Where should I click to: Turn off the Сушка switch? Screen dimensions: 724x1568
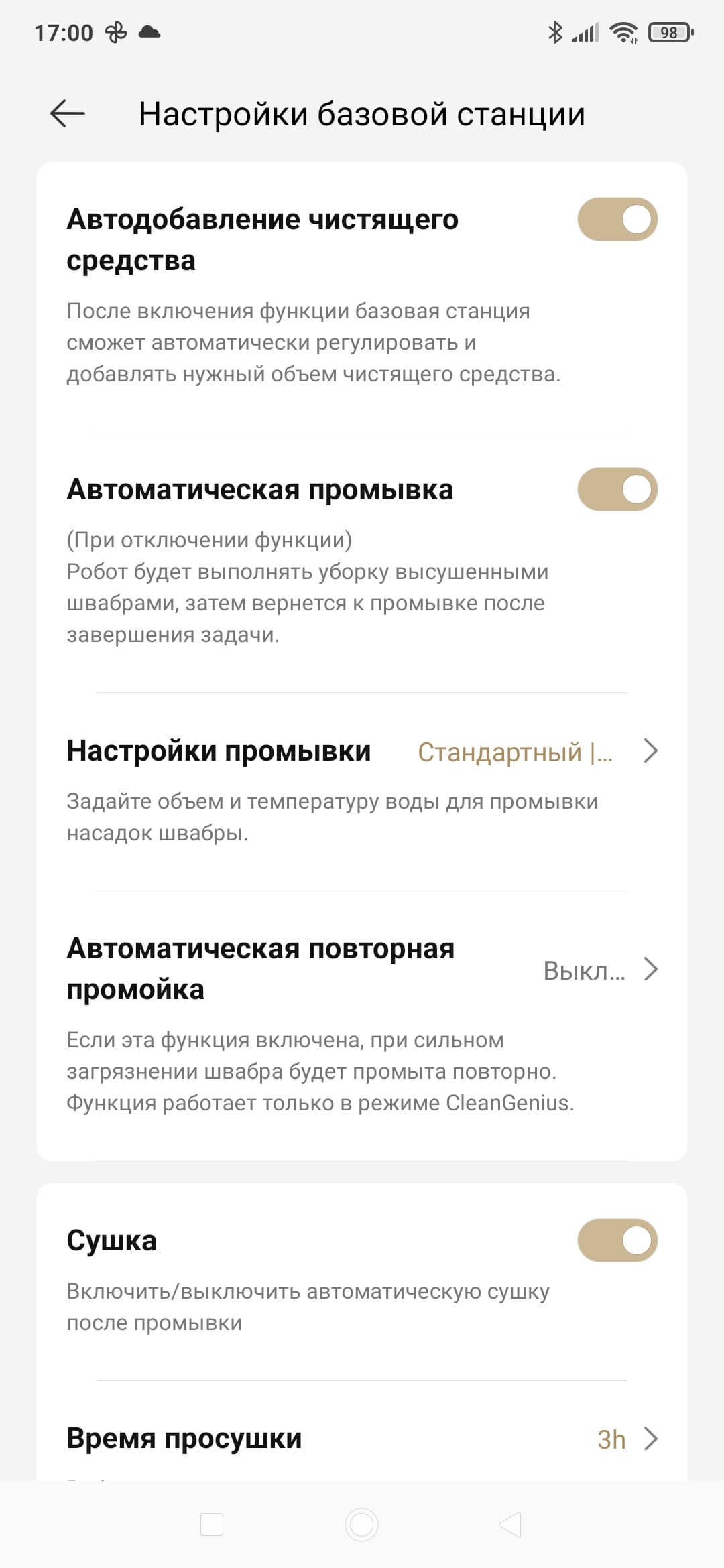(617, 1240)
